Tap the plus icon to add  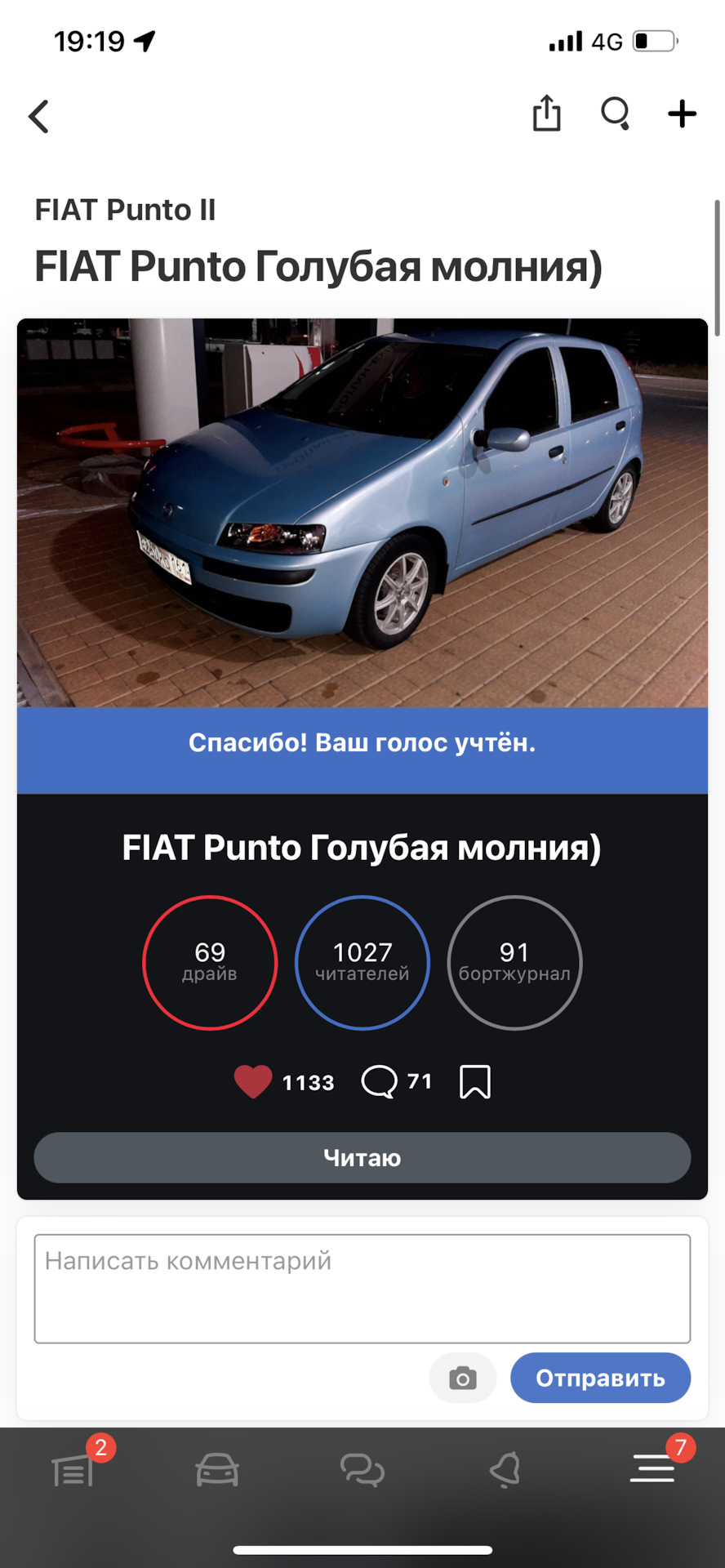point(682,114)
